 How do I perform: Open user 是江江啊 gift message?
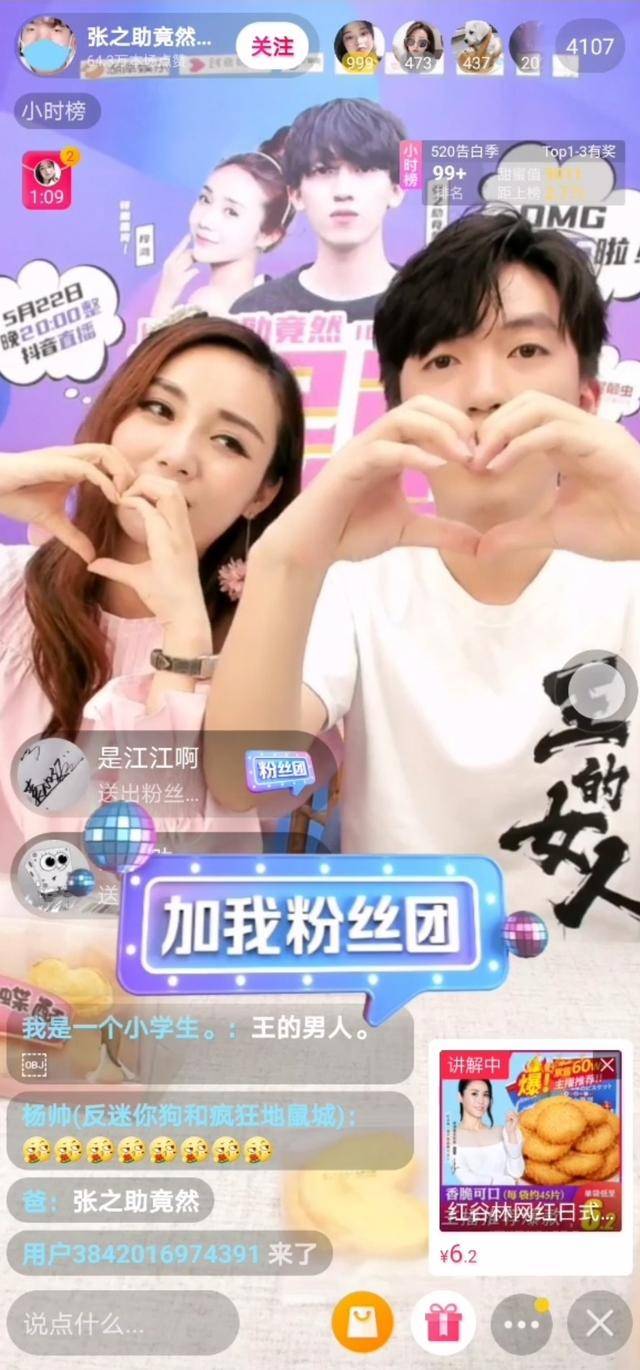click(150, 774)
